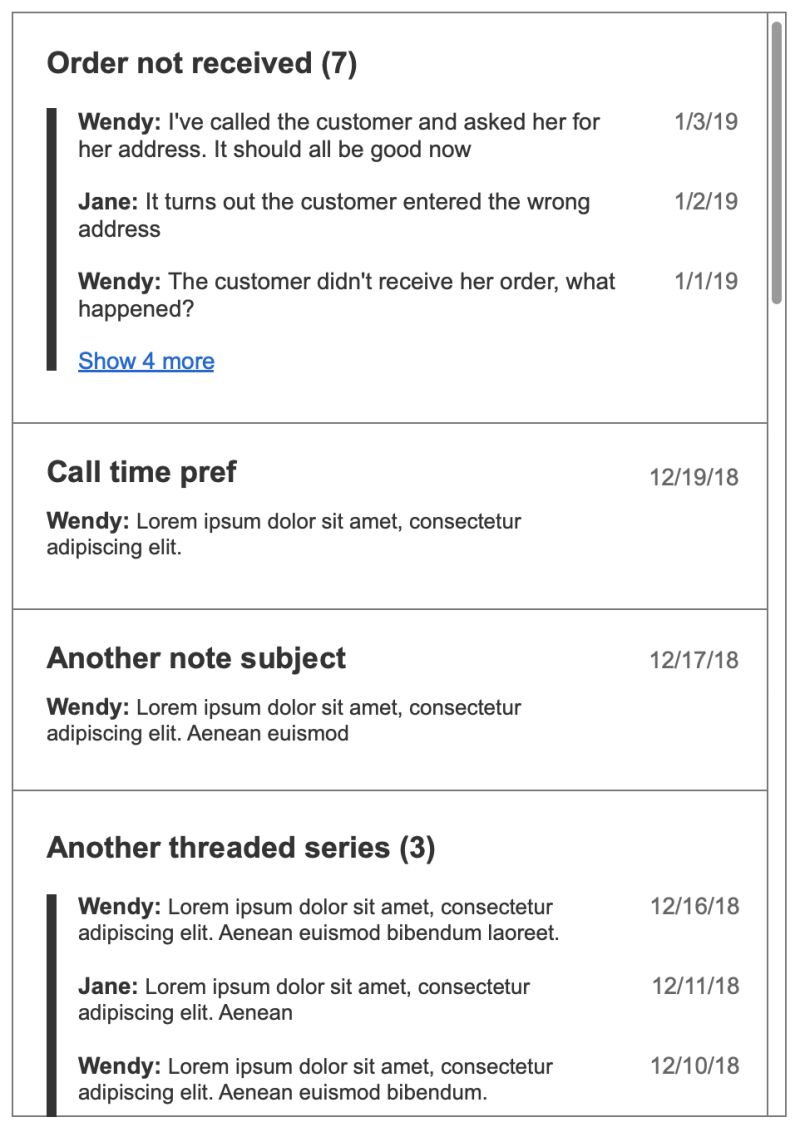Click the date 1/3/19
This screenshot has width=800, height=1127.
point(705,120)
